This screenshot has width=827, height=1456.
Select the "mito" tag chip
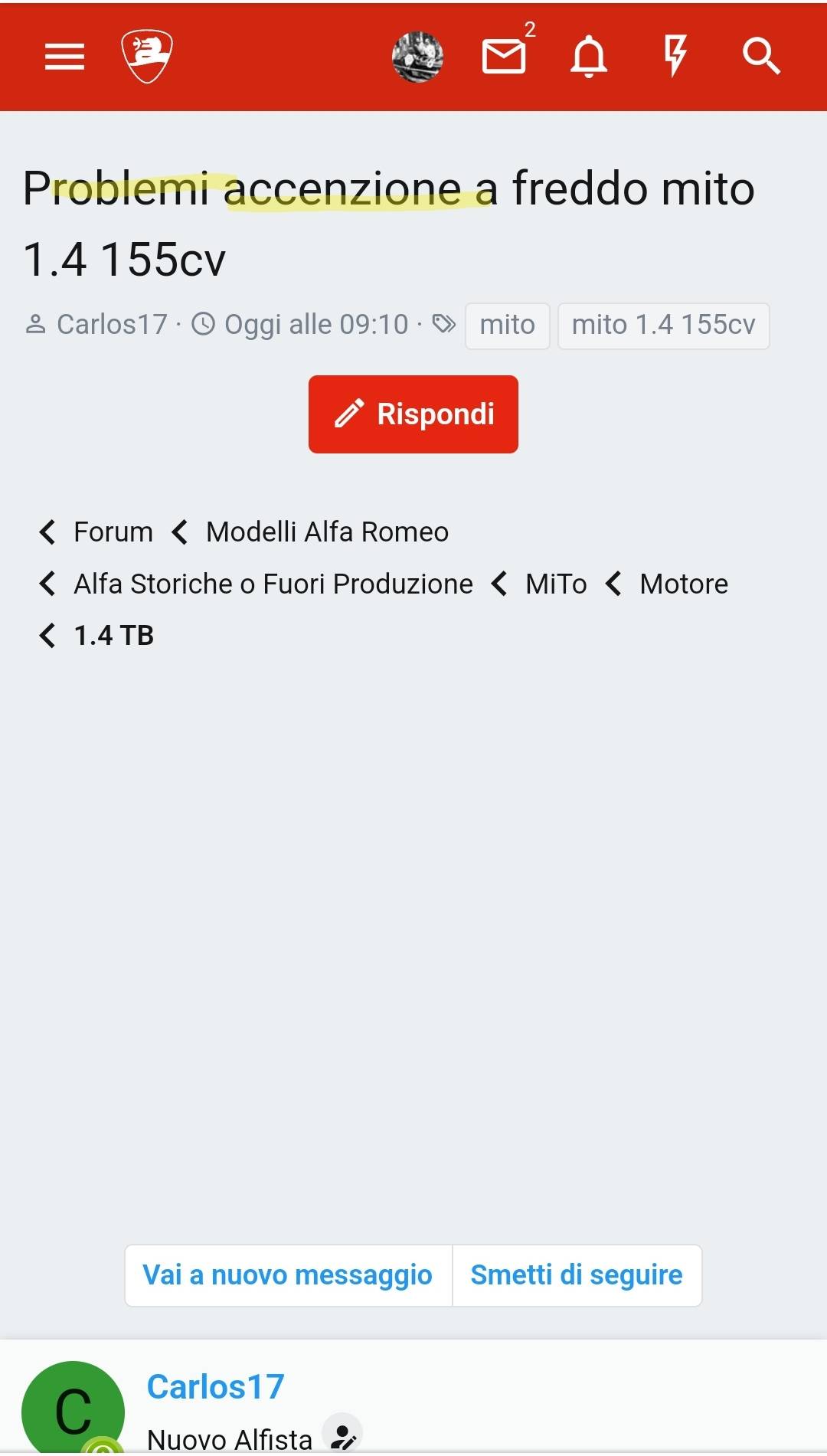(x=507, y=326)
